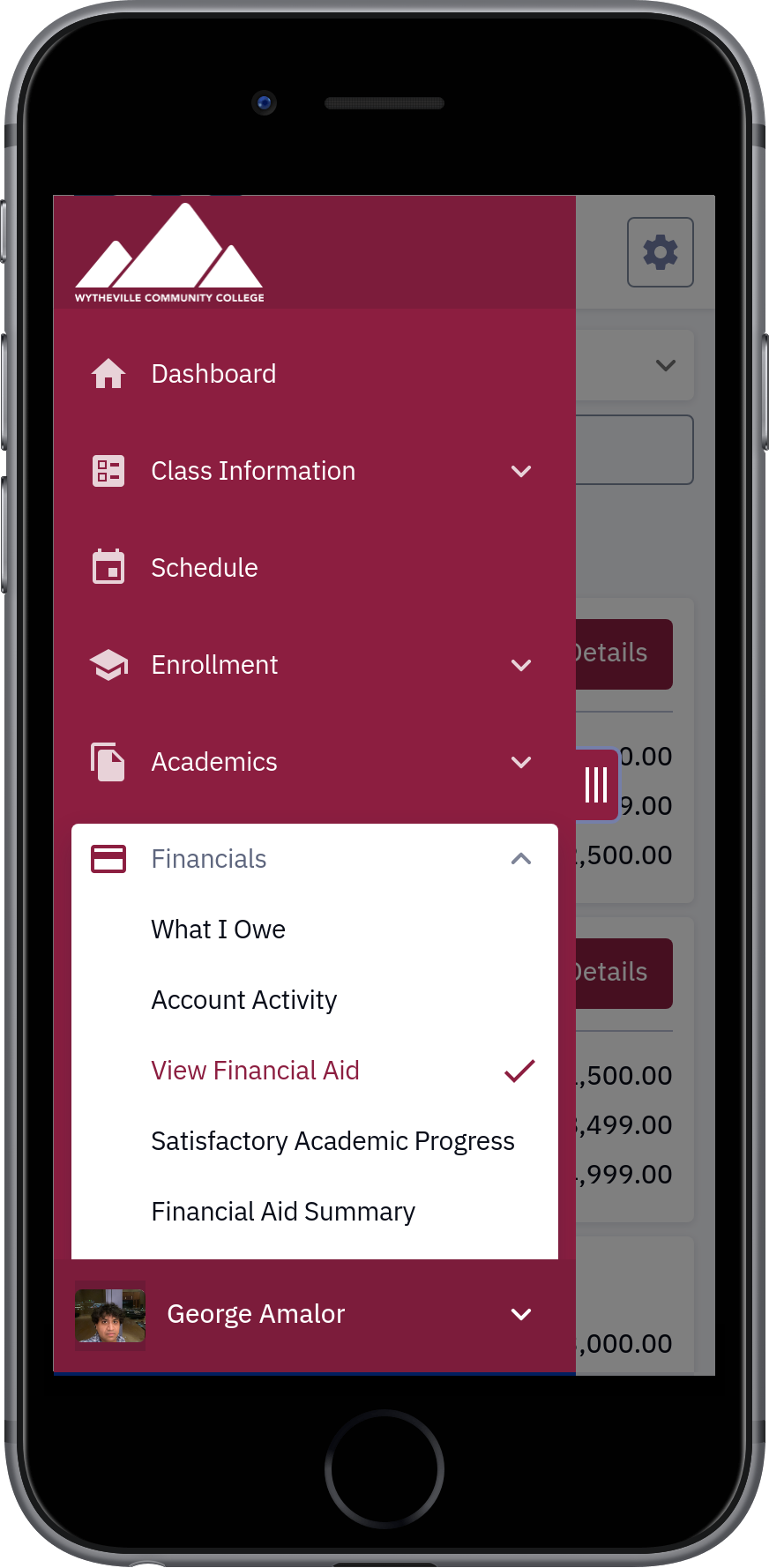
Task: Expand the Enrollment section
Action: point(314,665)
